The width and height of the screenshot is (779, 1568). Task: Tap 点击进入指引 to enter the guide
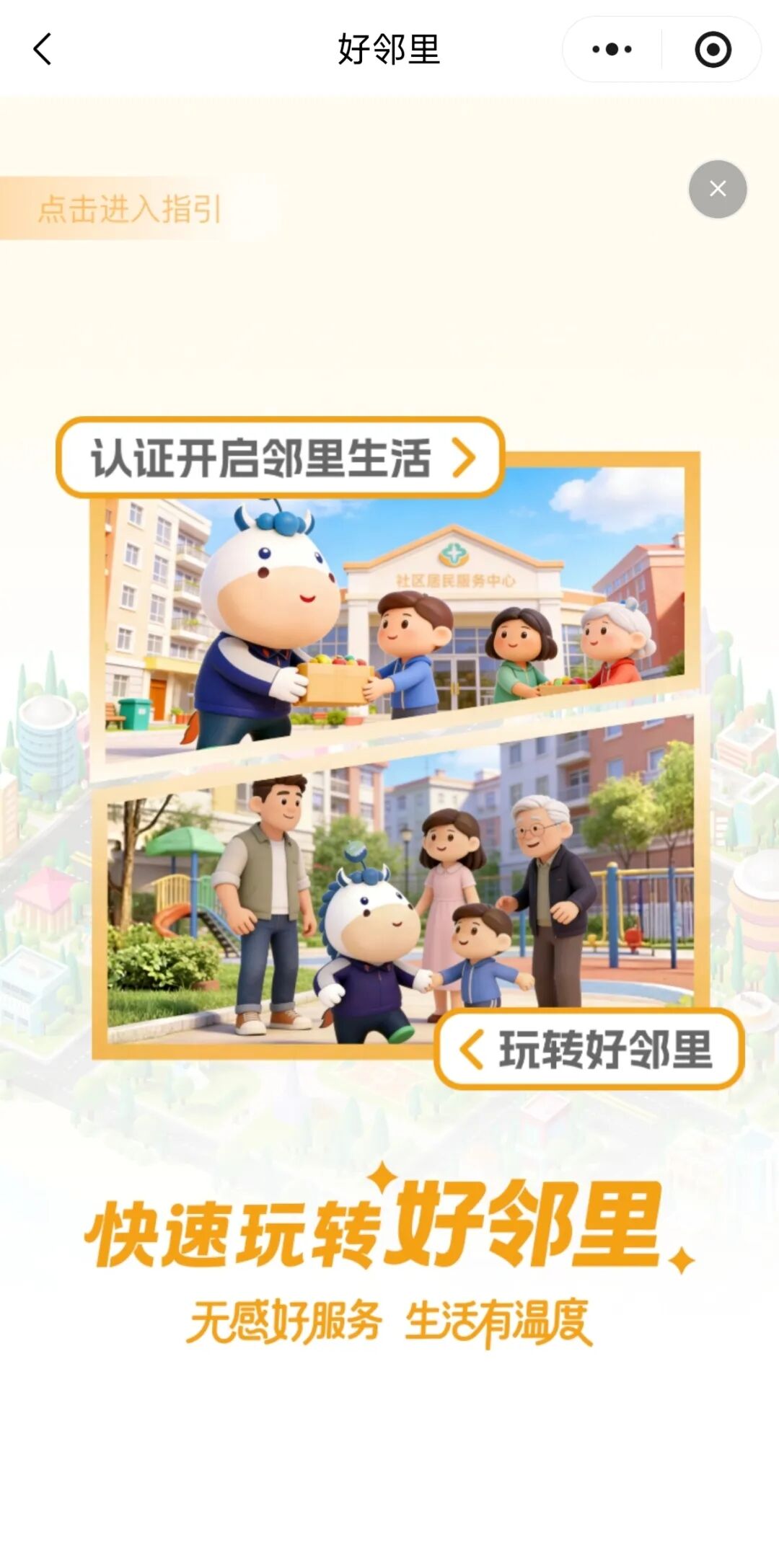tap(130, 209)
